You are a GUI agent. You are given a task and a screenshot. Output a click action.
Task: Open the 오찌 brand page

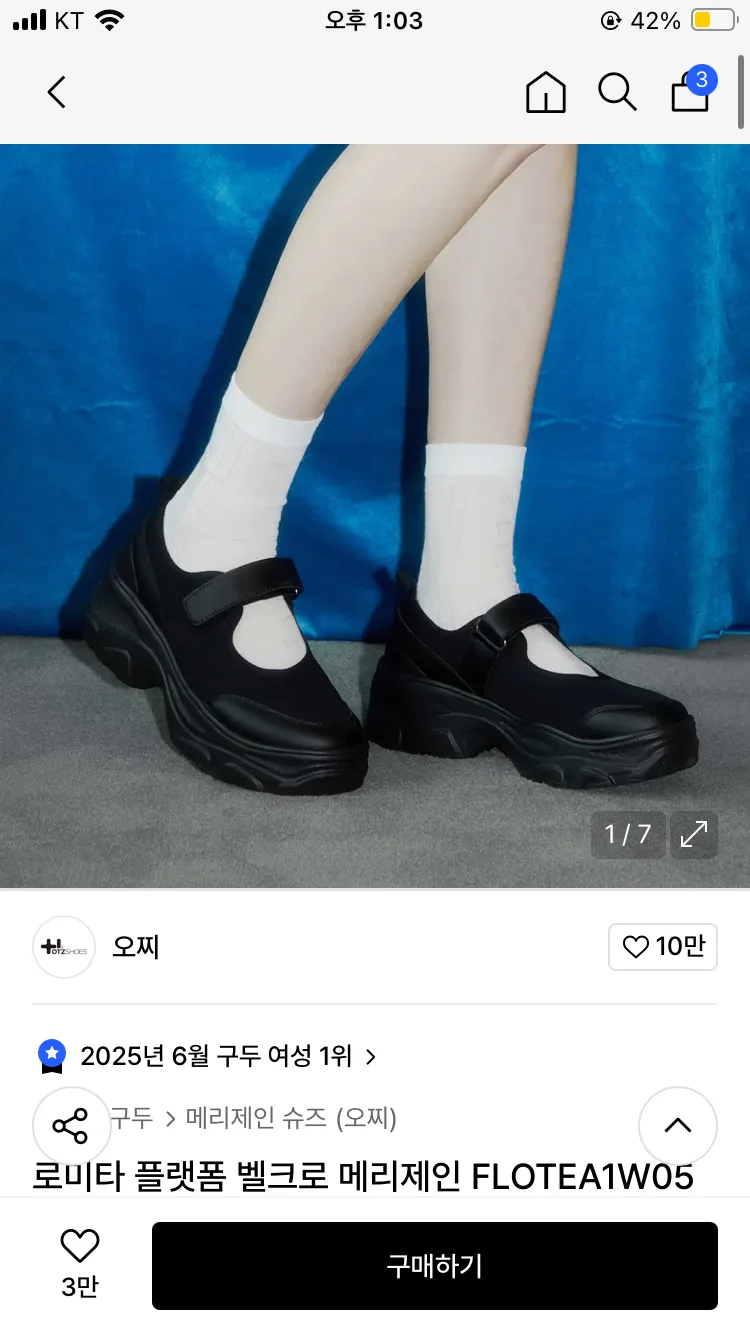click(x=136, y=947)
